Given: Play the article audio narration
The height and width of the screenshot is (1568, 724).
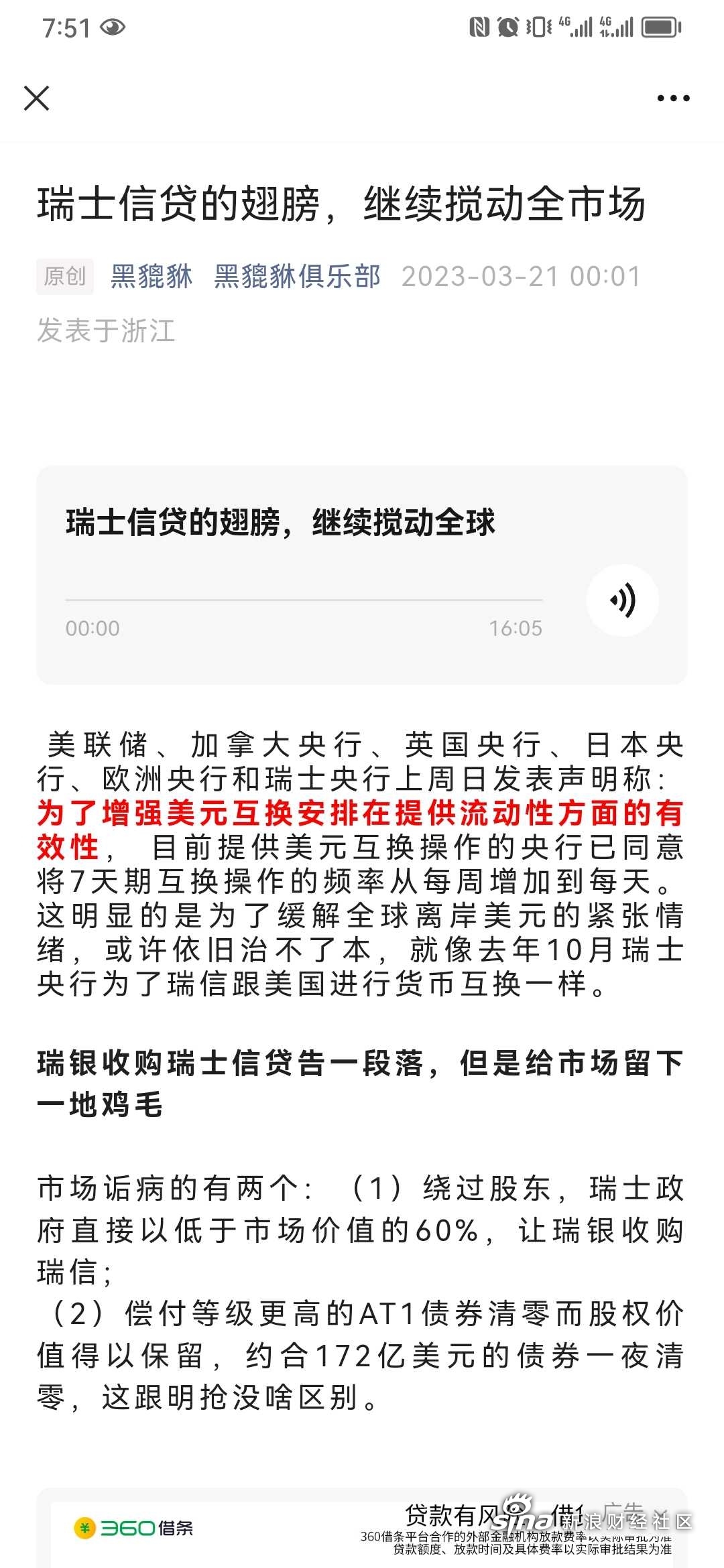Looking at the screenshot, I should tap(622, 600).
